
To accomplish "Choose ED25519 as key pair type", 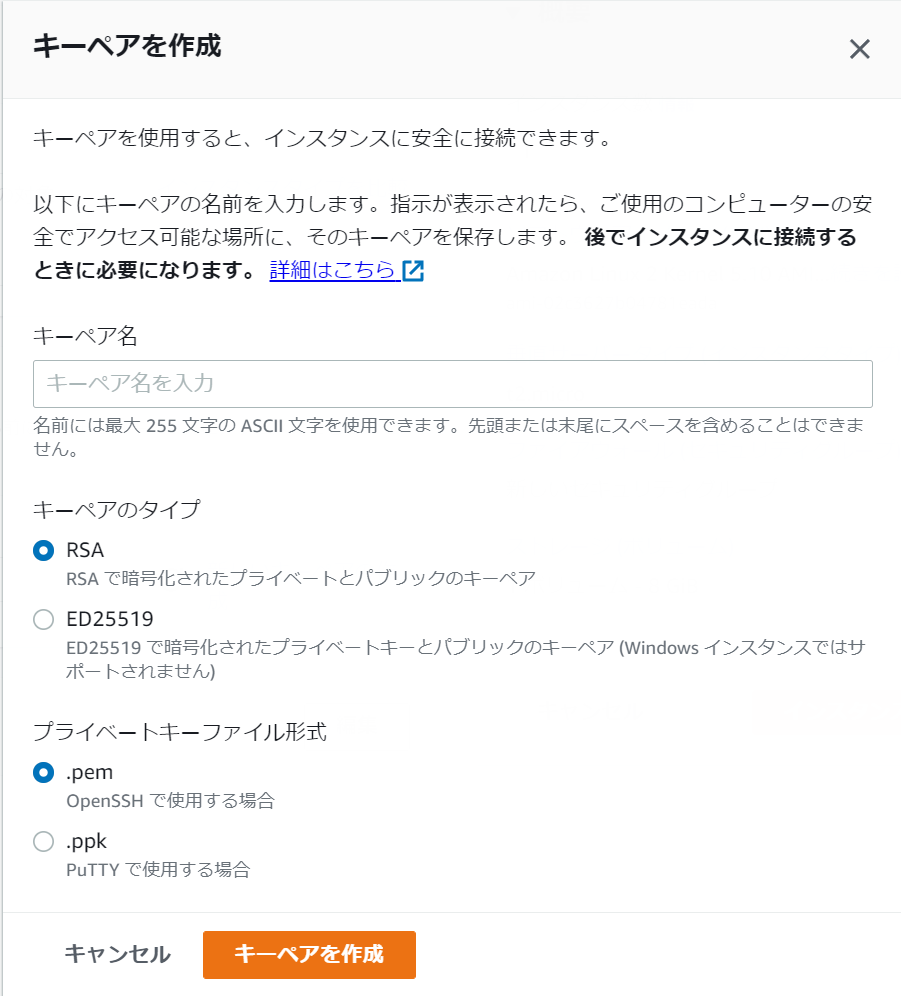I will point(44,619).
